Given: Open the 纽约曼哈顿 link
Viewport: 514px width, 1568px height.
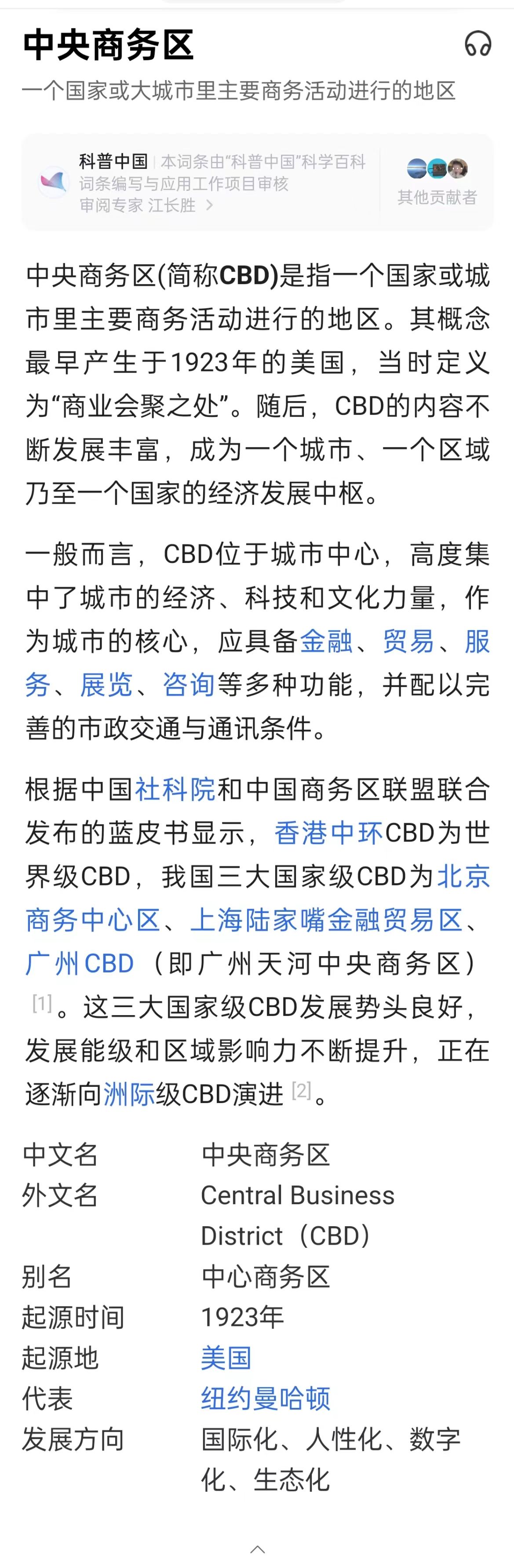Looking at the screenshot, I should click(265, 1399).
